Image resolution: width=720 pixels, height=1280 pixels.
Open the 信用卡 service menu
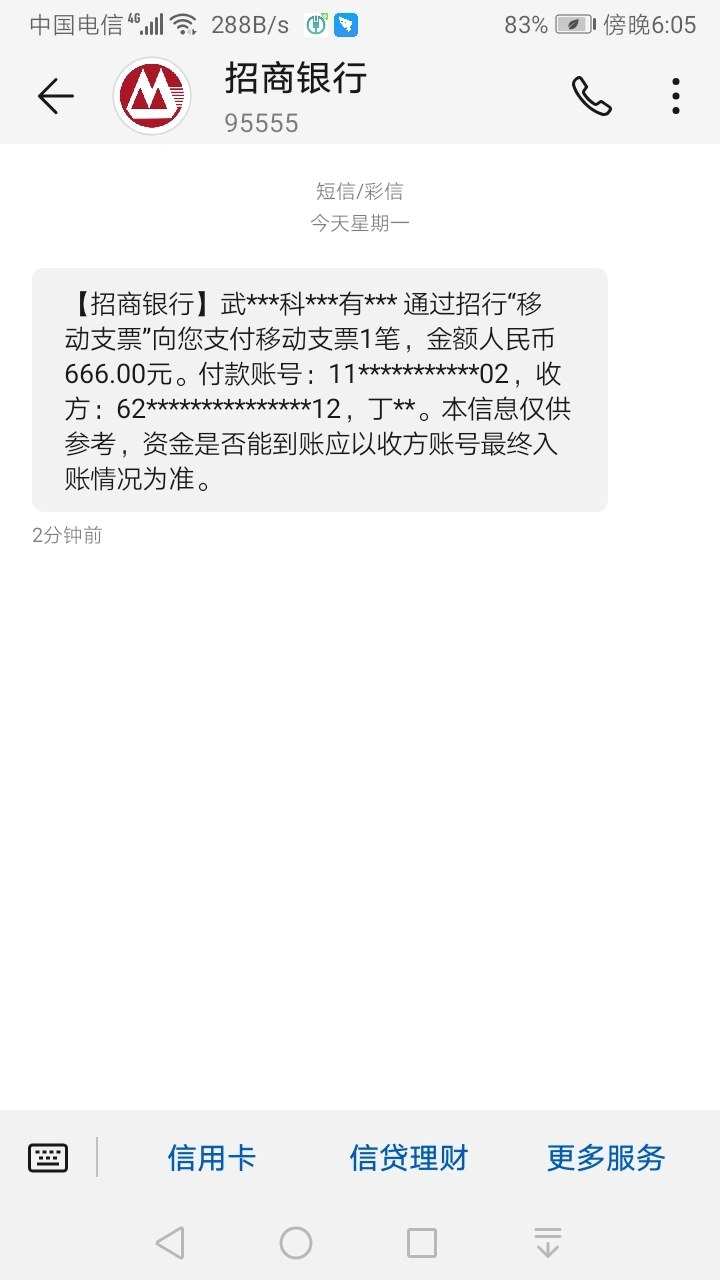[211, 1158]
